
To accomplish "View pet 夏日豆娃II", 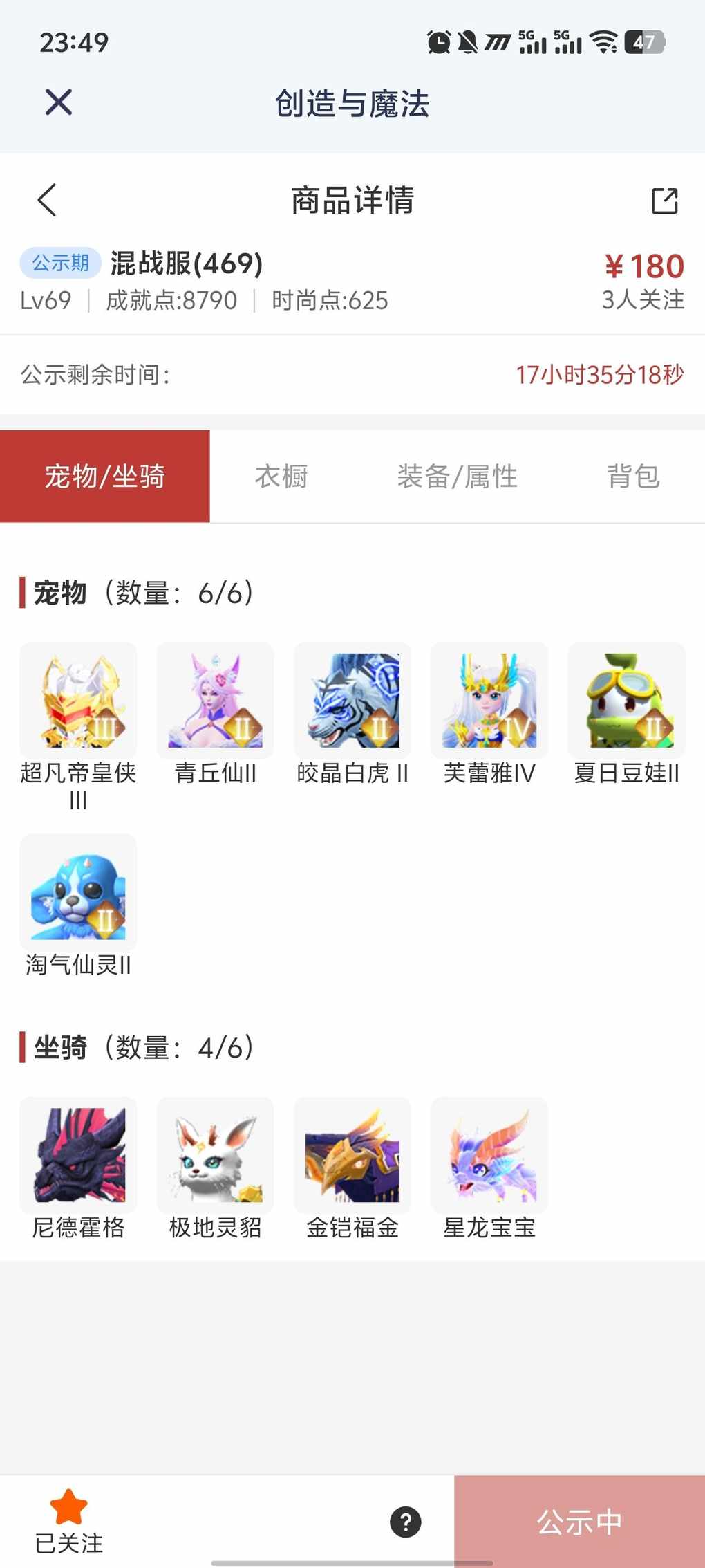I will point(626,700).
